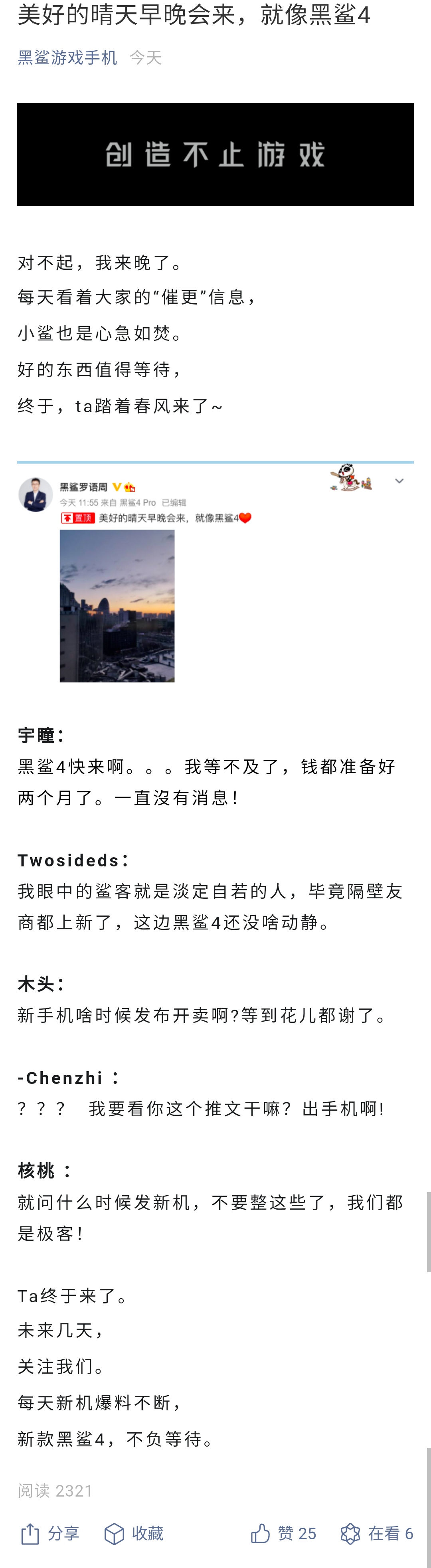The height and width of the screenshot is (1568, 431).
Task: Open the 创造不止游戏 banner image
Action: pos(215,154)
